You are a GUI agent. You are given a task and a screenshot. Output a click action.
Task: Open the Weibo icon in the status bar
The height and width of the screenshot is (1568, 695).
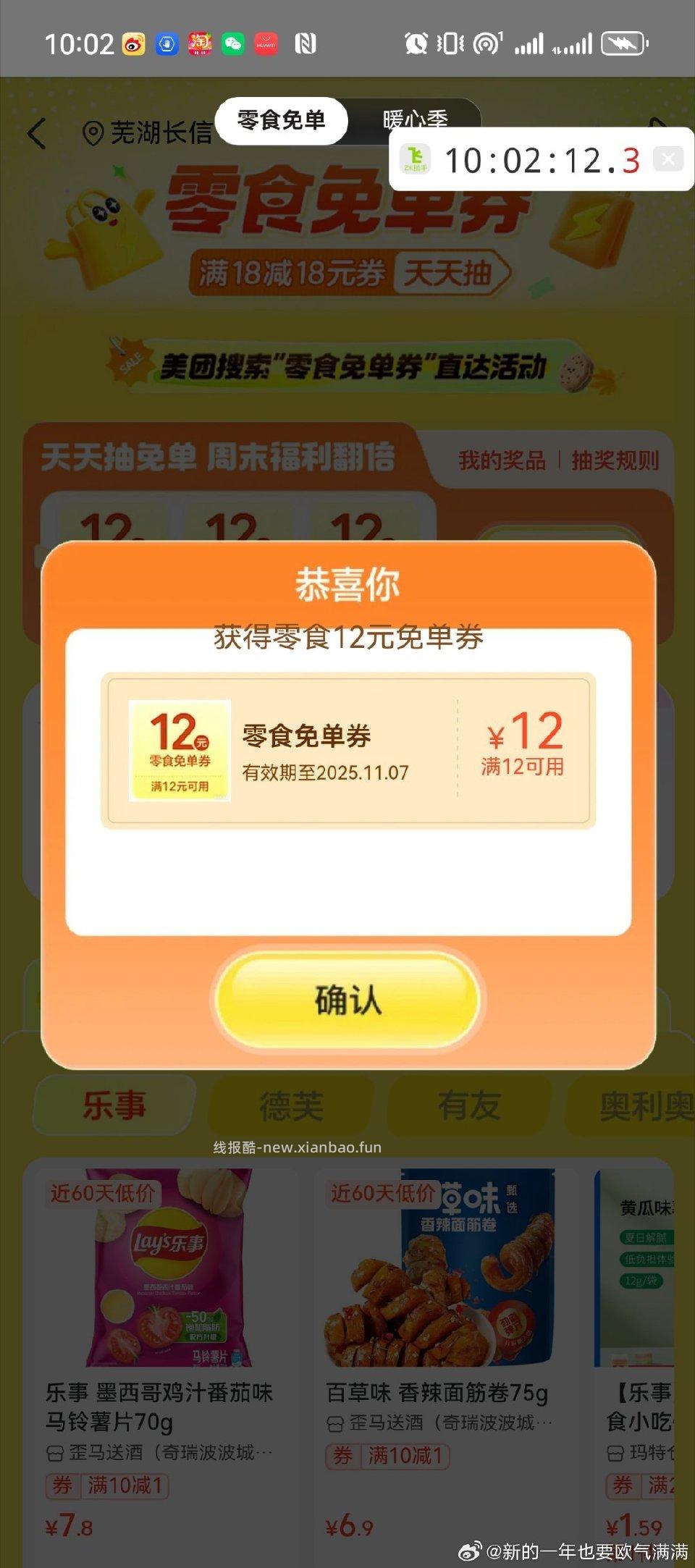[x=134, y=43]
